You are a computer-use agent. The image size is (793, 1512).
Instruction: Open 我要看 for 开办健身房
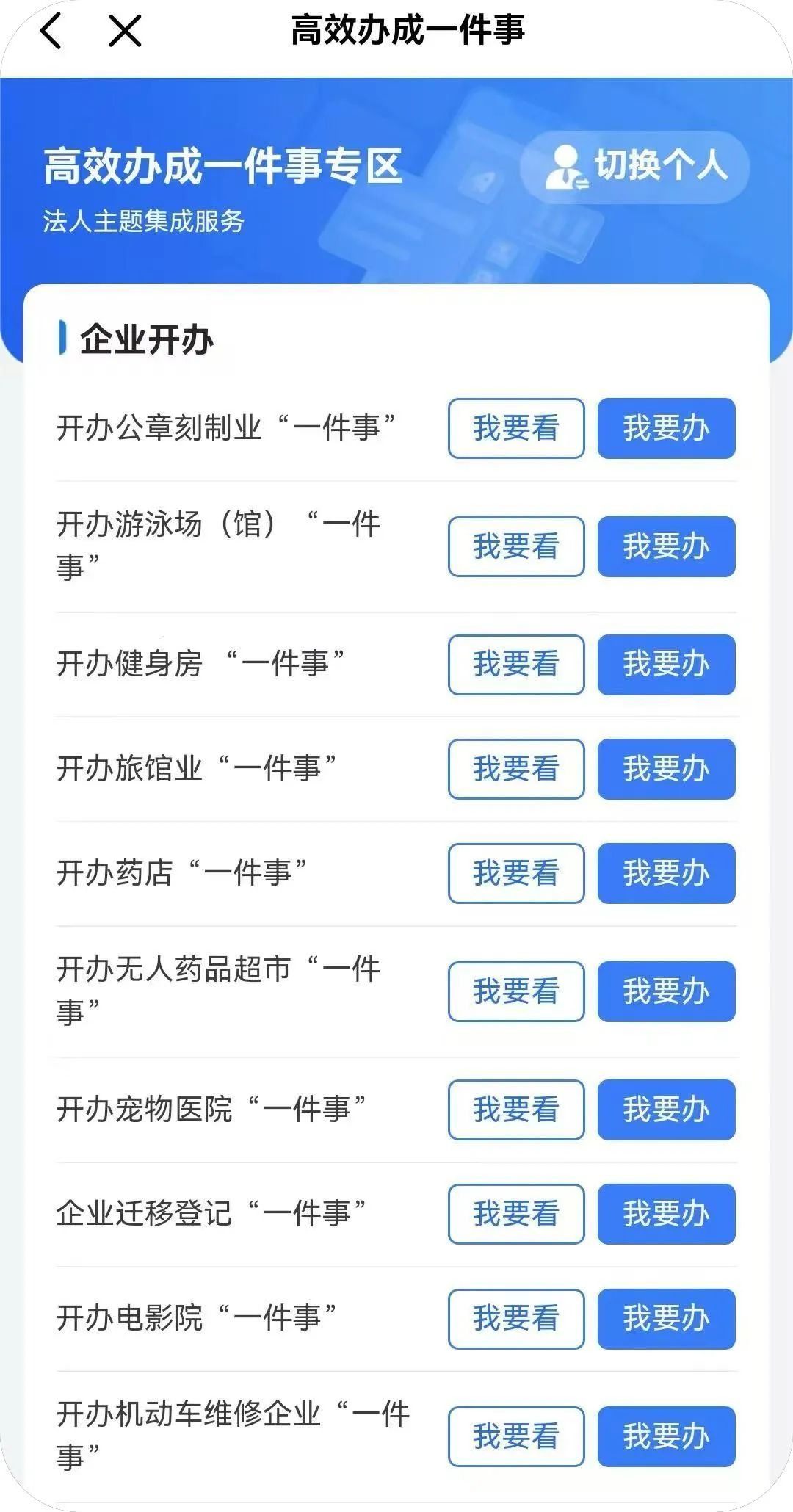point(516,665)
